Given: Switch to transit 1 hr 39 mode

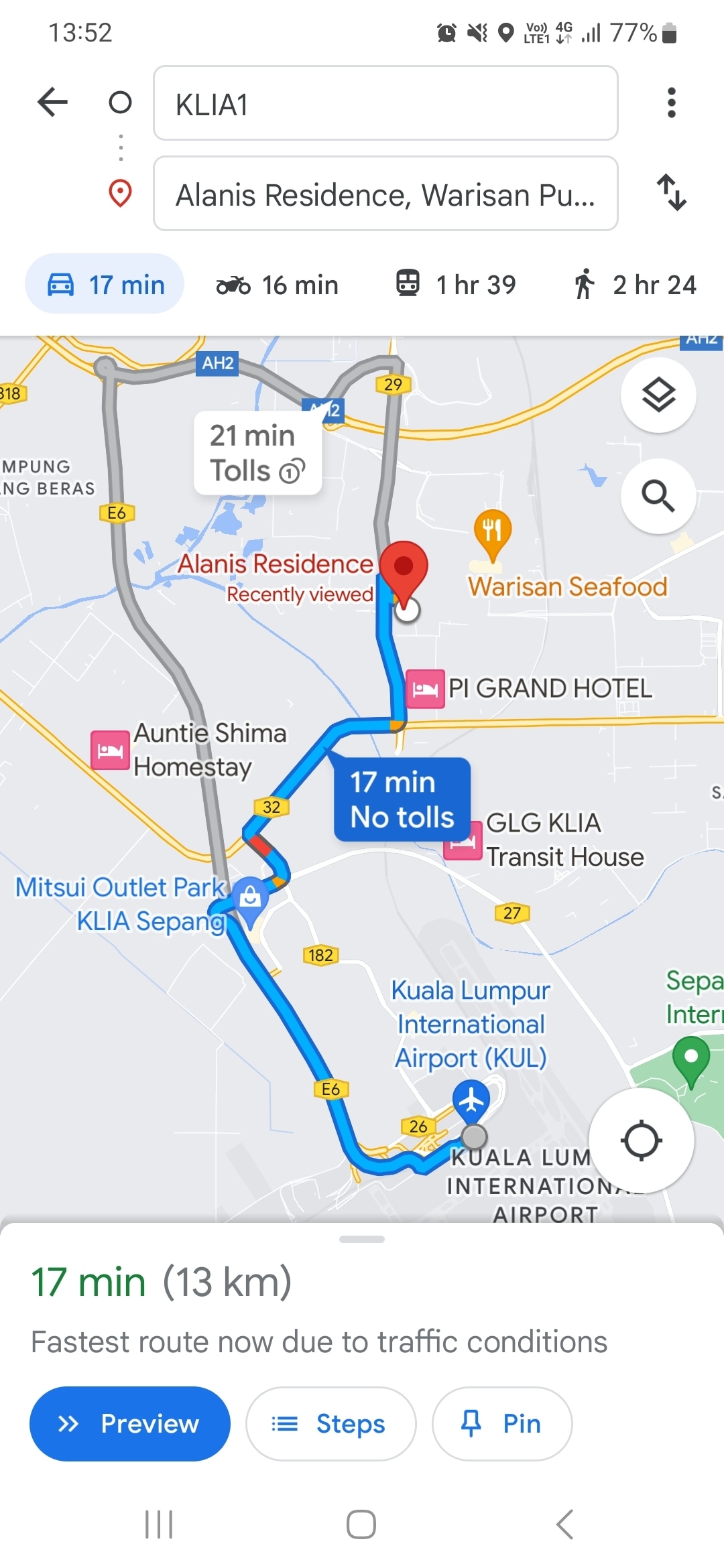Looking at the screenshot, I should [455, 285].
